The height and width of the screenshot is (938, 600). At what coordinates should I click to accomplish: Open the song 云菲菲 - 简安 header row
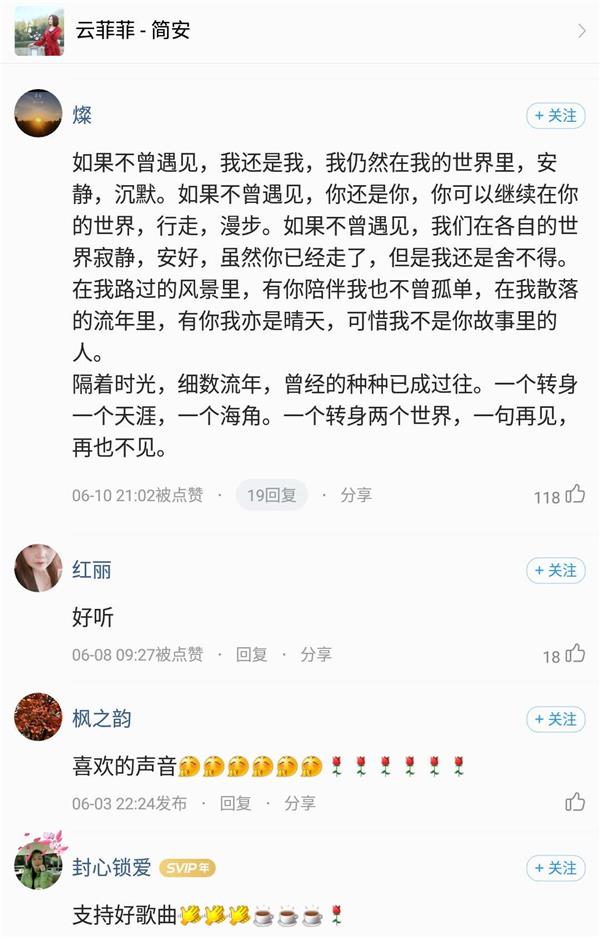click(x=300, y=31)
